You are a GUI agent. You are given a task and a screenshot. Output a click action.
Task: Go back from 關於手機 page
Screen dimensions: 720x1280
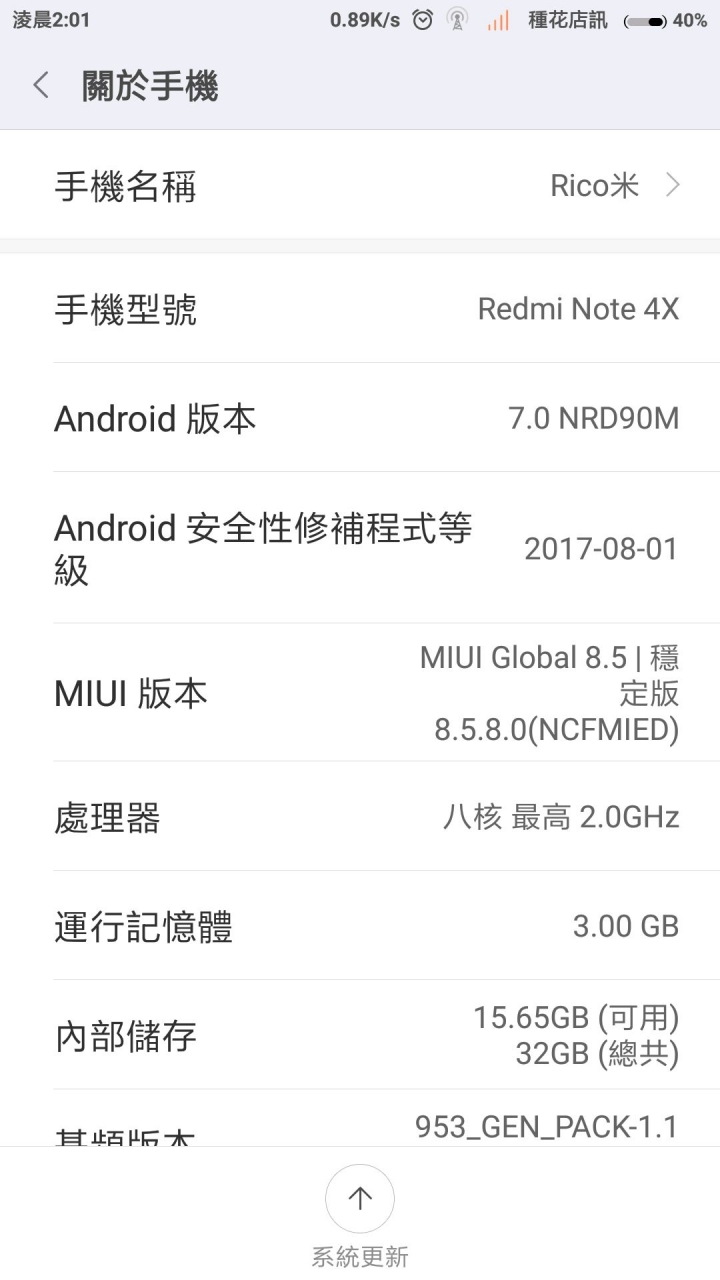41,86
